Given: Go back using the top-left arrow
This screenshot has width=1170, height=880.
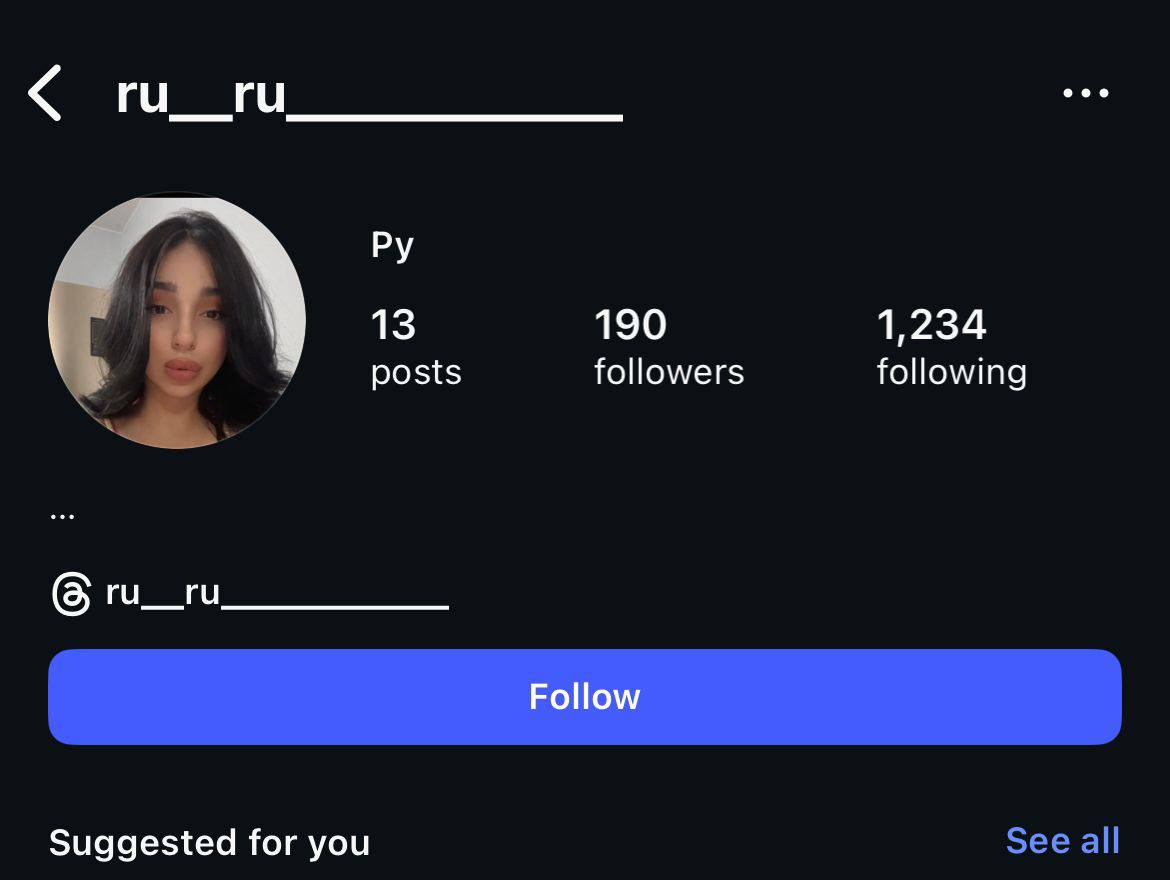Looking at the screenshot, I should tap(45, 93).
